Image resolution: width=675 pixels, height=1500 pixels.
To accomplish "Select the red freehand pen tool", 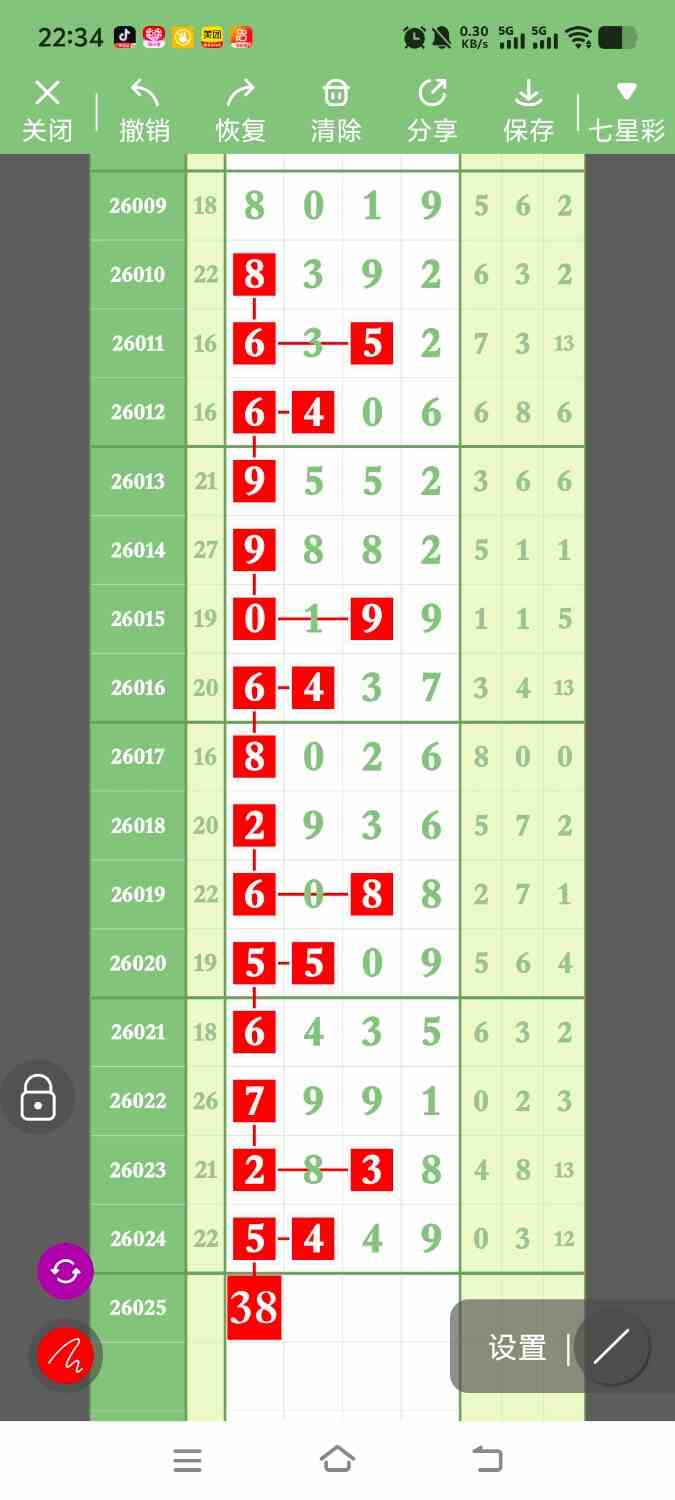I will pos(65,1355).
